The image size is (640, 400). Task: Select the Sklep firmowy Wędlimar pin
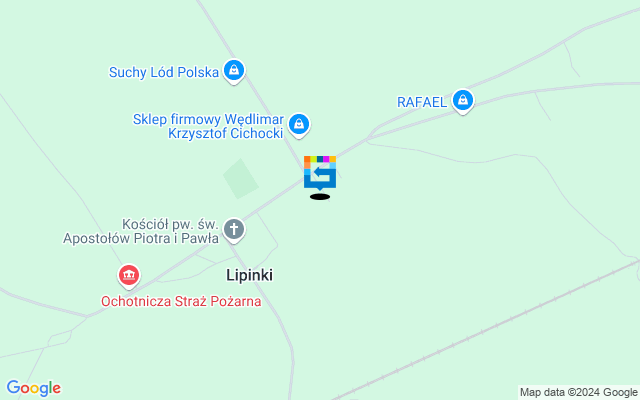(x=298, y=125)
